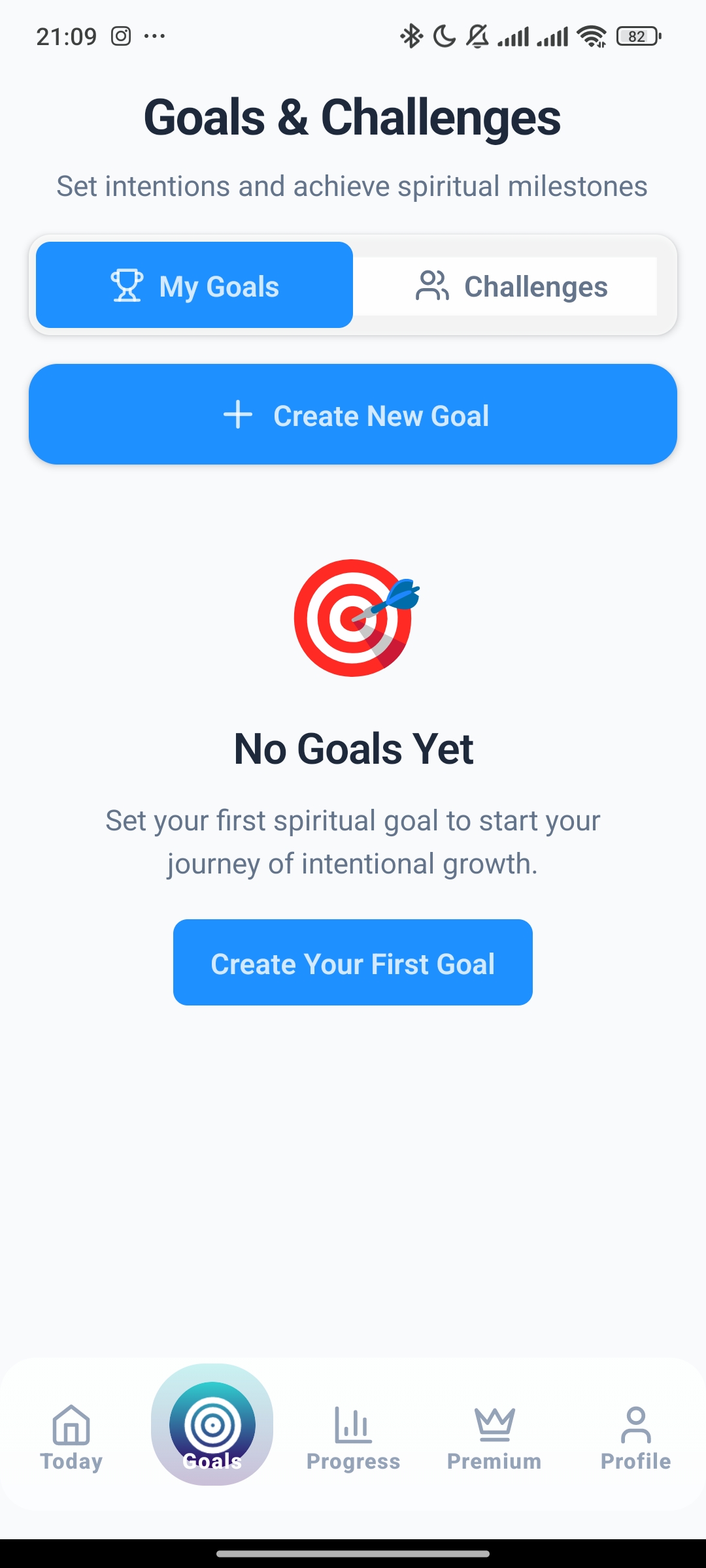Viewport: 706px width, 1568px height.
Task: Tap the people icon next to Challenges
Action: (431, 286)
